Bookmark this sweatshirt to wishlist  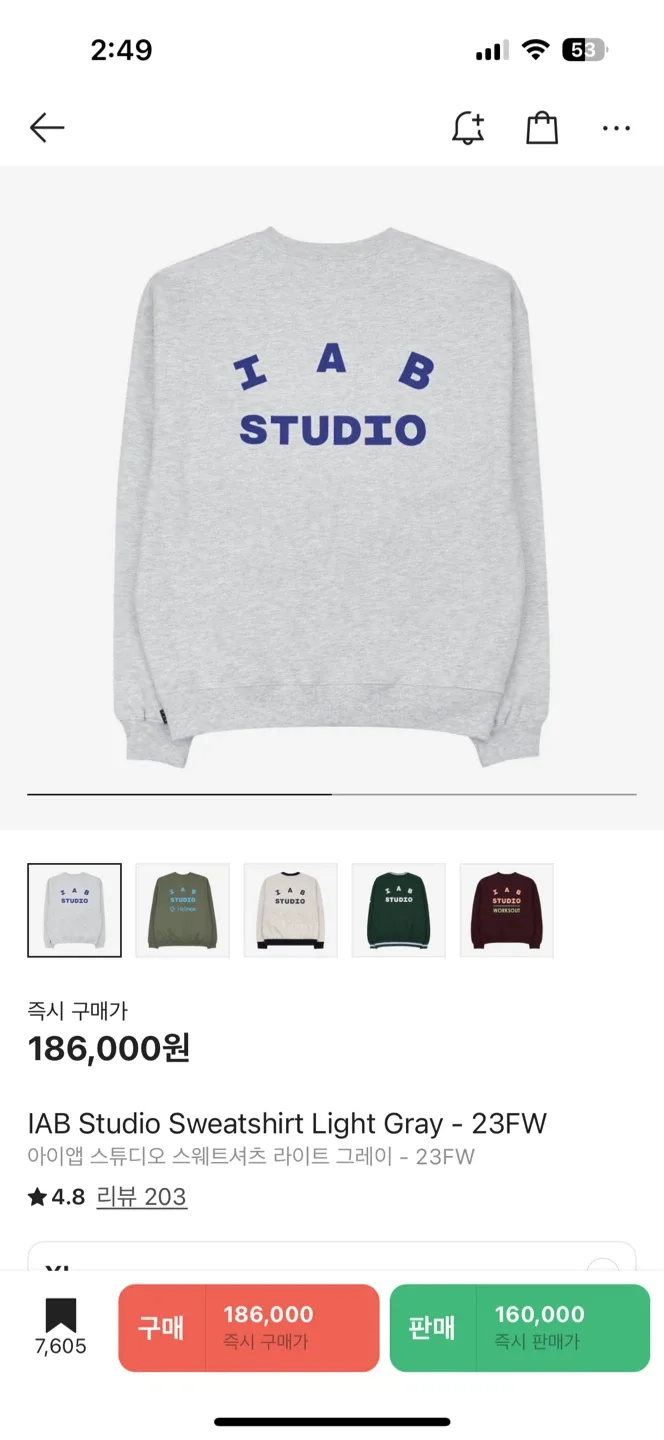60,1326
